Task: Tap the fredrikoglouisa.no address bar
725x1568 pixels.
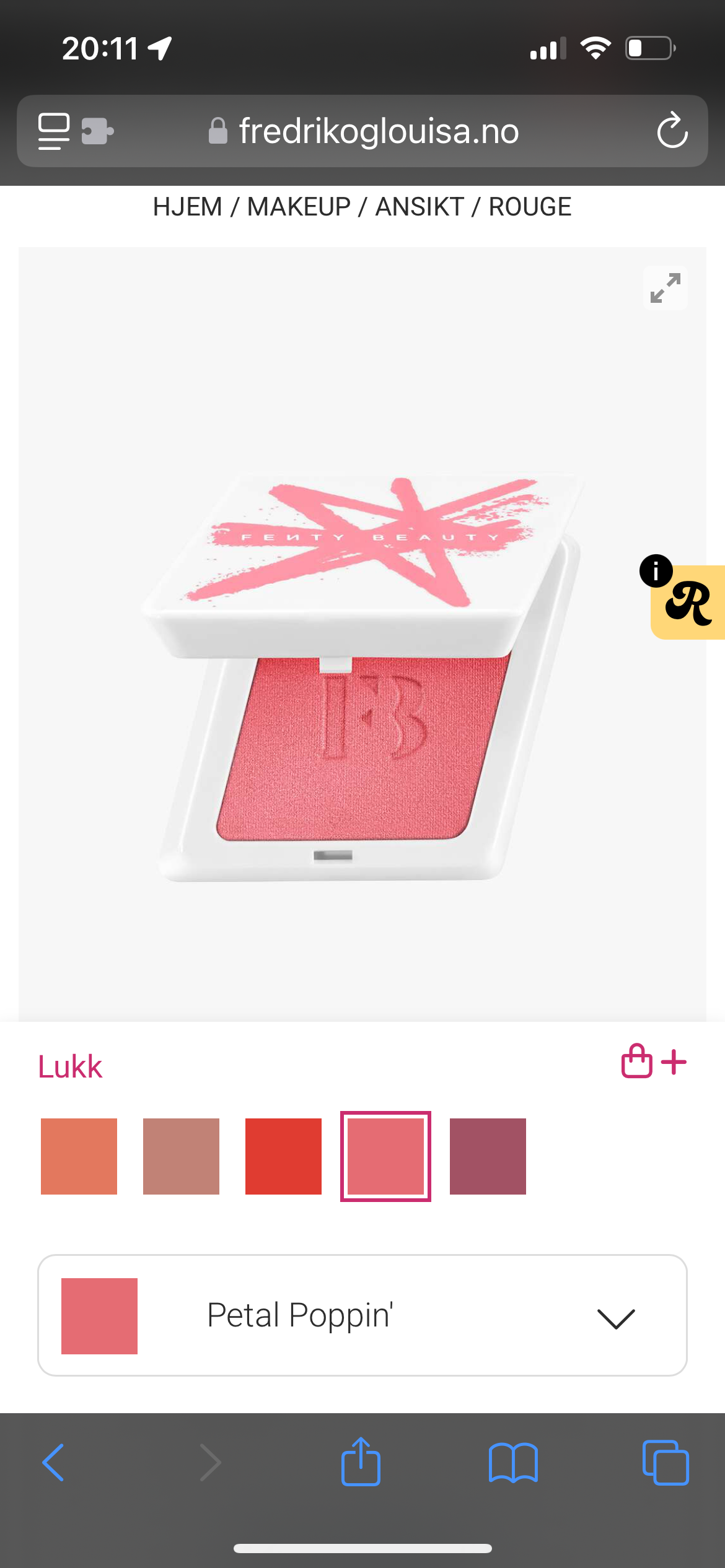Action: click(x=363, y=131)
